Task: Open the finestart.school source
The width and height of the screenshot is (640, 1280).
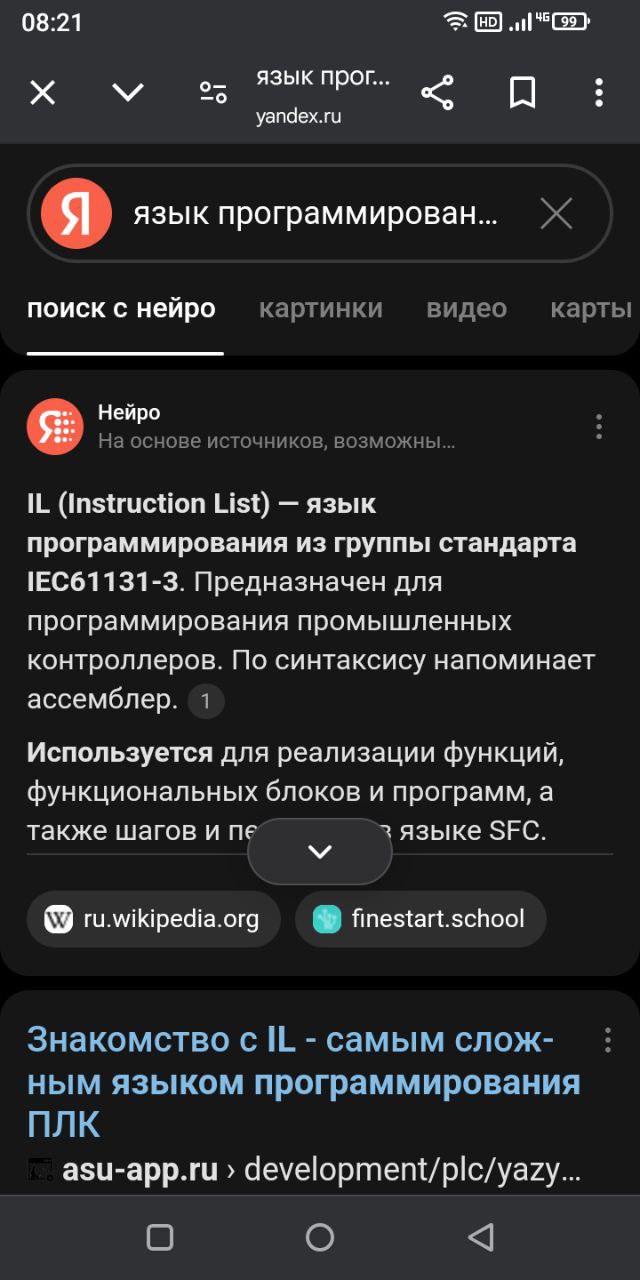Action: coord(421,919)
